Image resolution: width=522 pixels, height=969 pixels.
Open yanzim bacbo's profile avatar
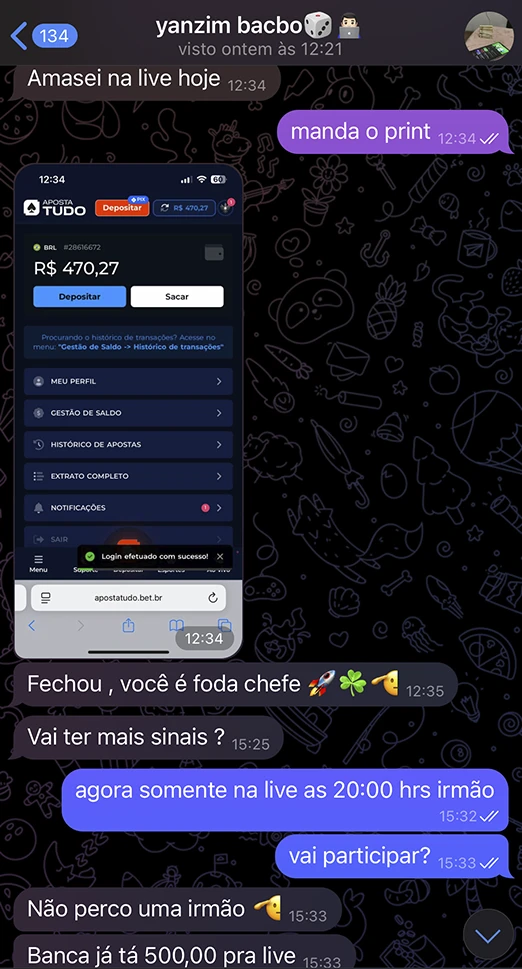pos(489,36)
